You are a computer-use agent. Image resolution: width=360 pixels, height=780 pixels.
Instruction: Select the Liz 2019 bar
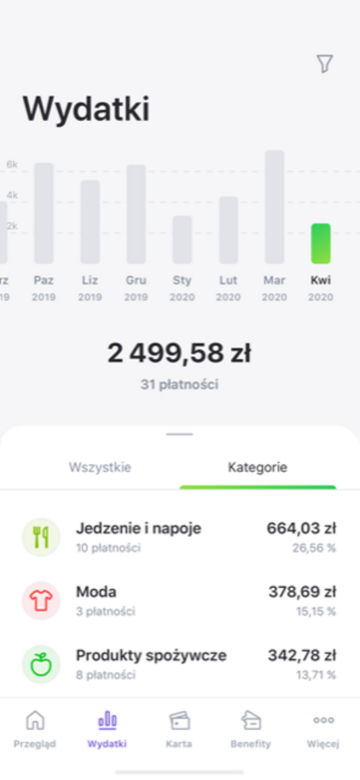[x=90, y=222]
